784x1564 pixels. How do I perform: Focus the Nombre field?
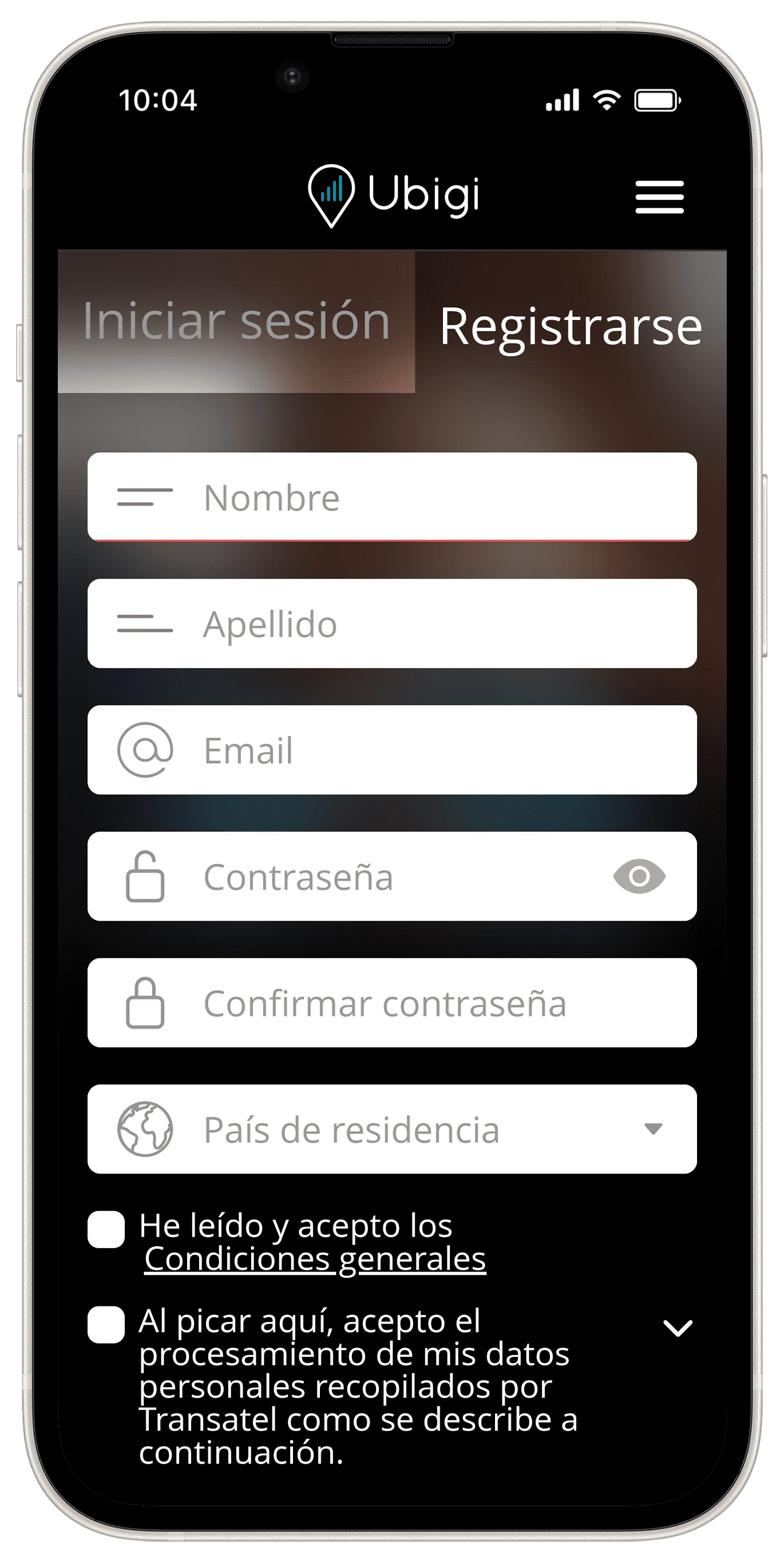click(425, 497)
